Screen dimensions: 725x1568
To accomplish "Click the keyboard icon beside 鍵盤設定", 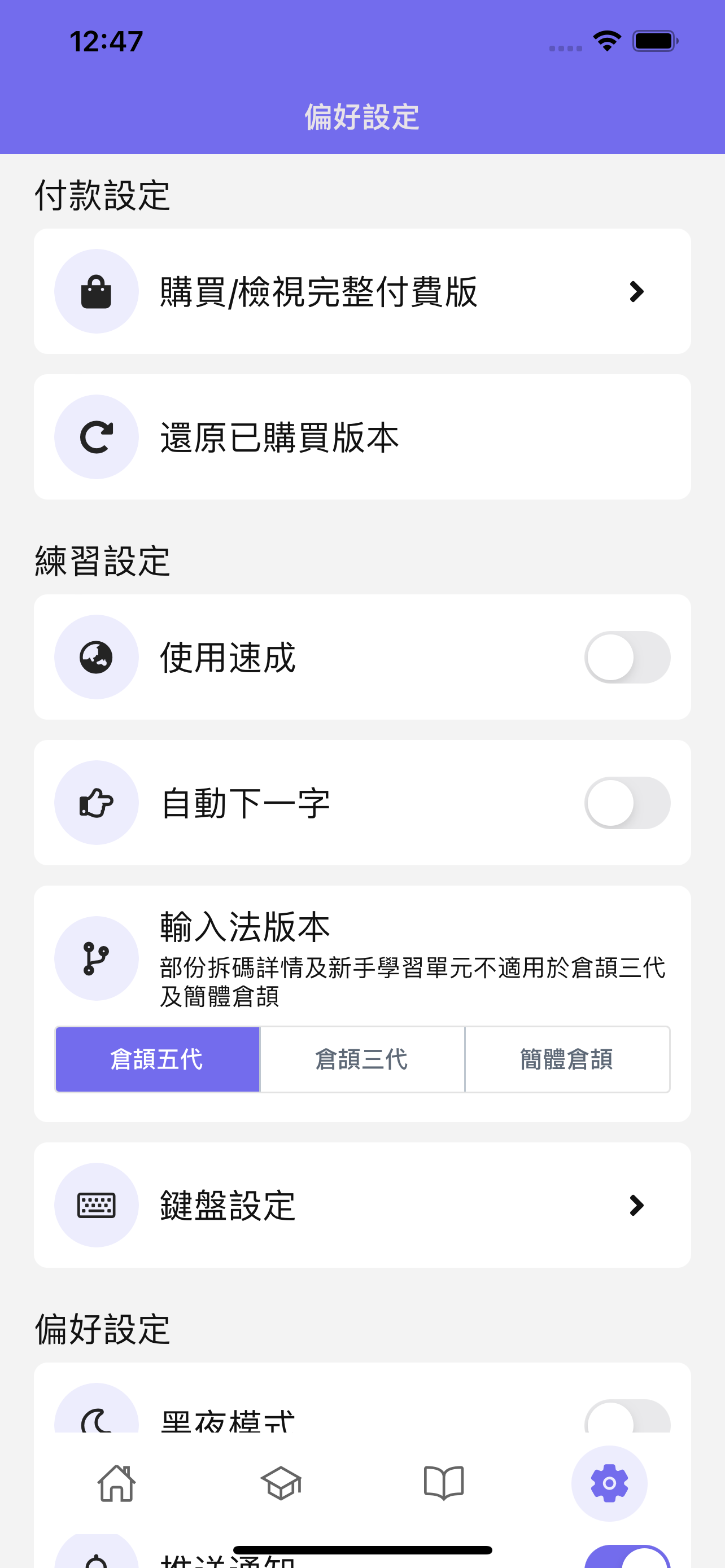I will pos(95,1204).
